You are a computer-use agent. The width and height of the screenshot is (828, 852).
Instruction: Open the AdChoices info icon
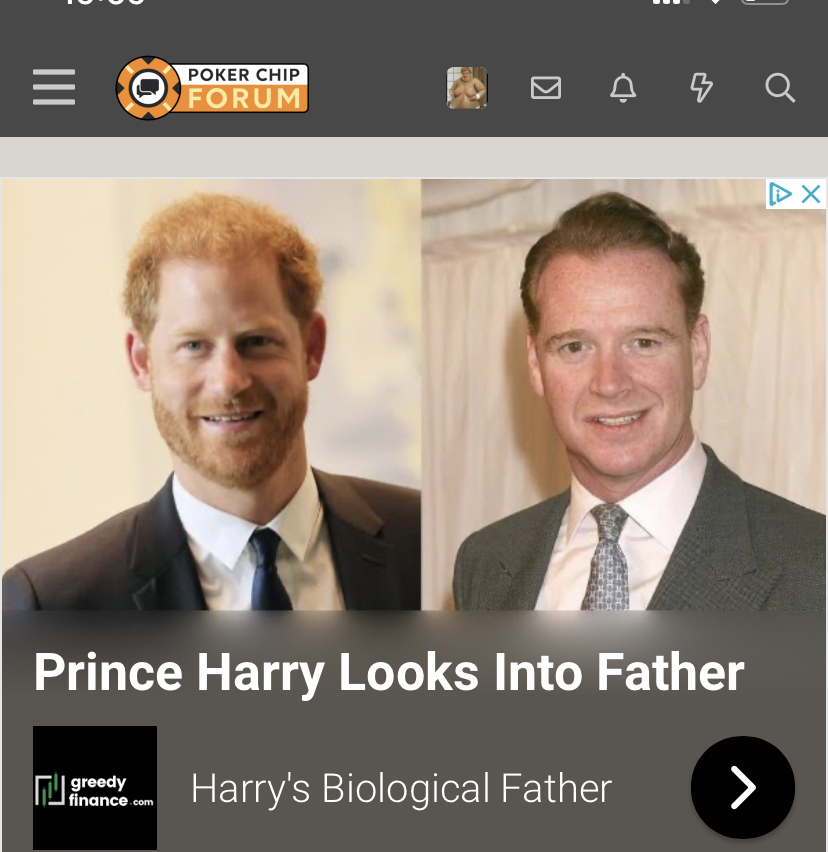[781, 194]
